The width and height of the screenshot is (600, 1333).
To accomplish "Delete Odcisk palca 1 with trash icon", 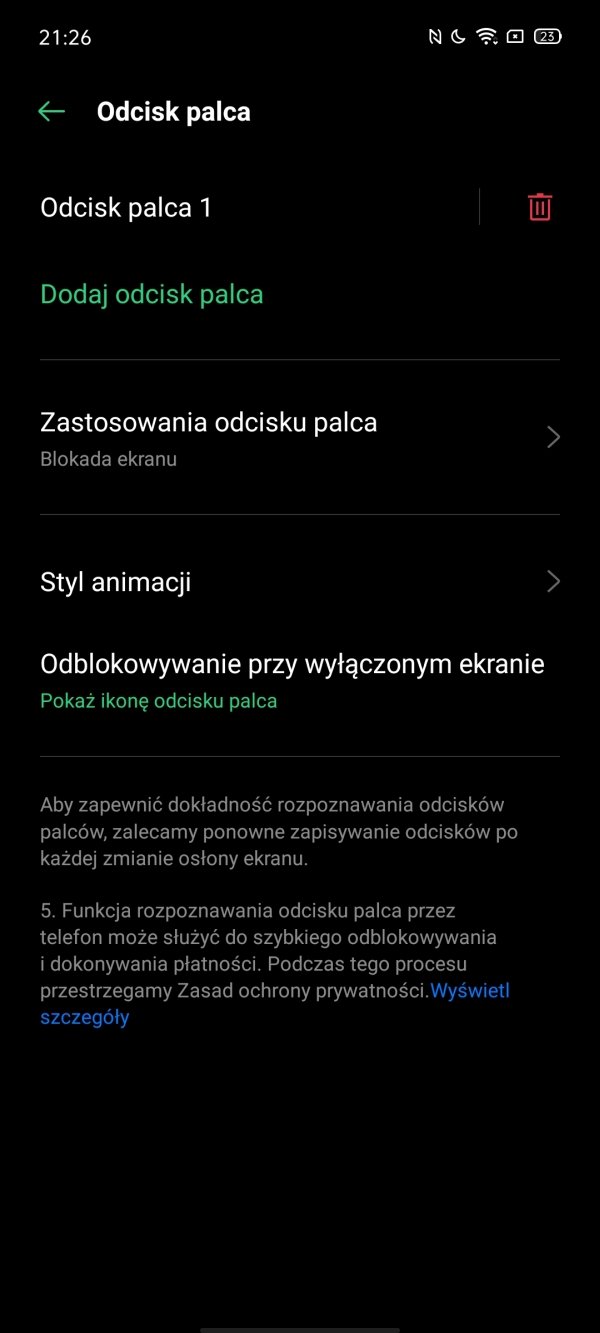I will (540, 207).
